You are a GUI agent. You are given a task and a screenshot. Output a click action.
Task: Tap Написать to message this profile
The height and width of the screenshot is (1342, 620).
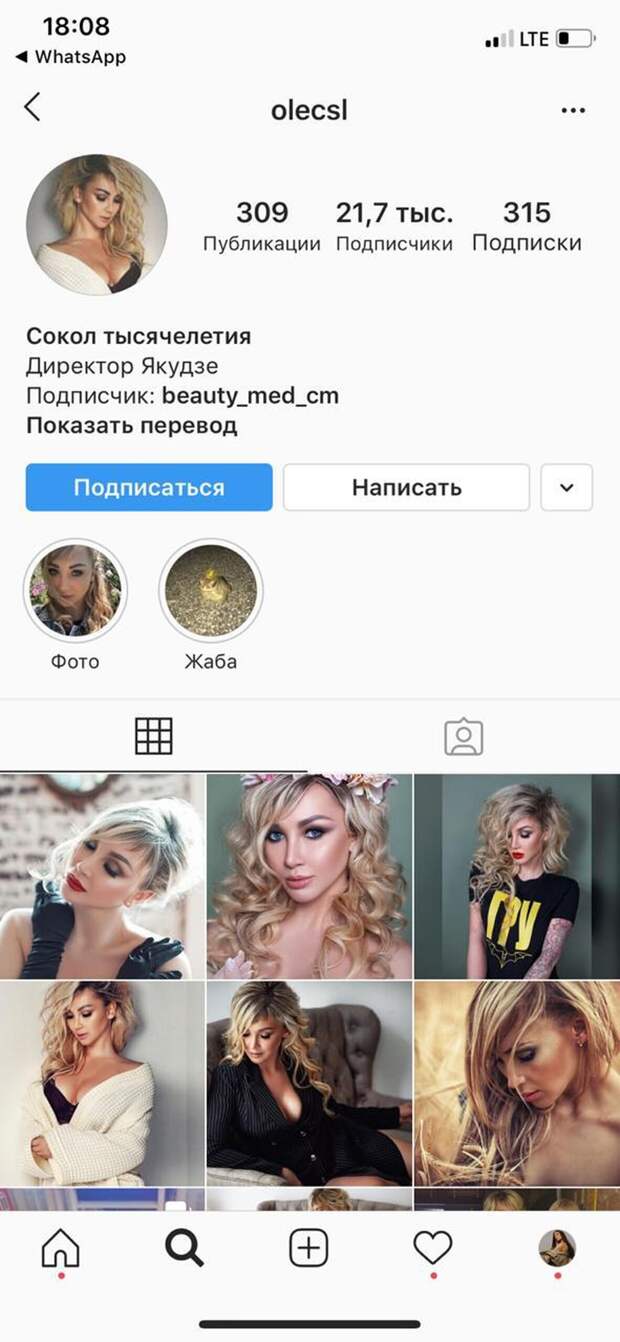coord(406,487)
